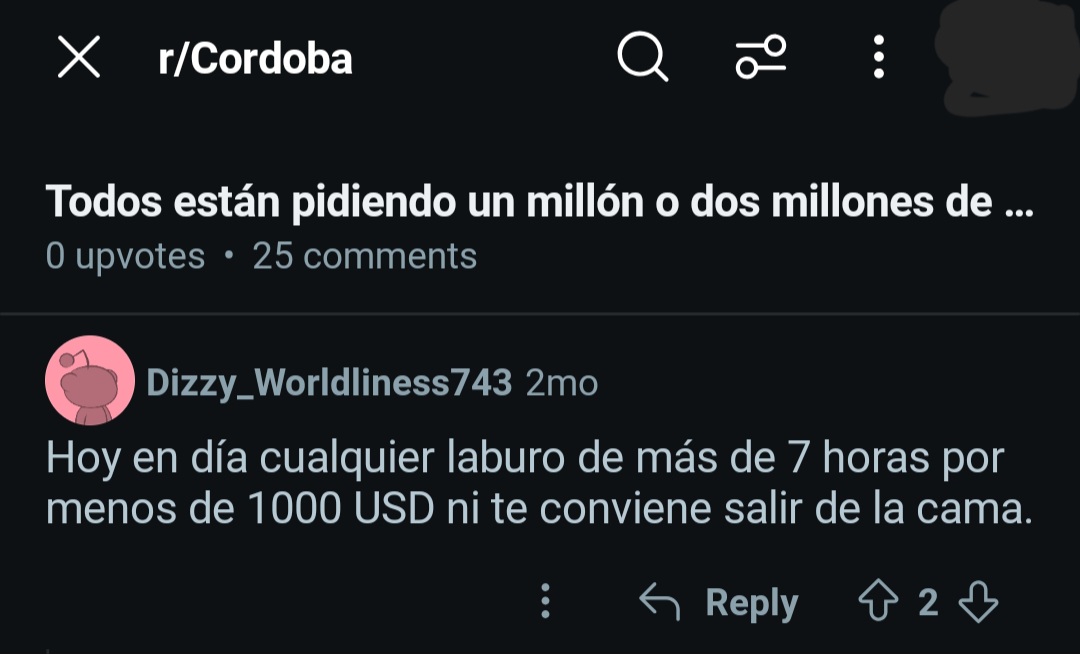Open the top bar overflow menu
The width and height of the screenshot is (1080, 654).
pos(878,58)
